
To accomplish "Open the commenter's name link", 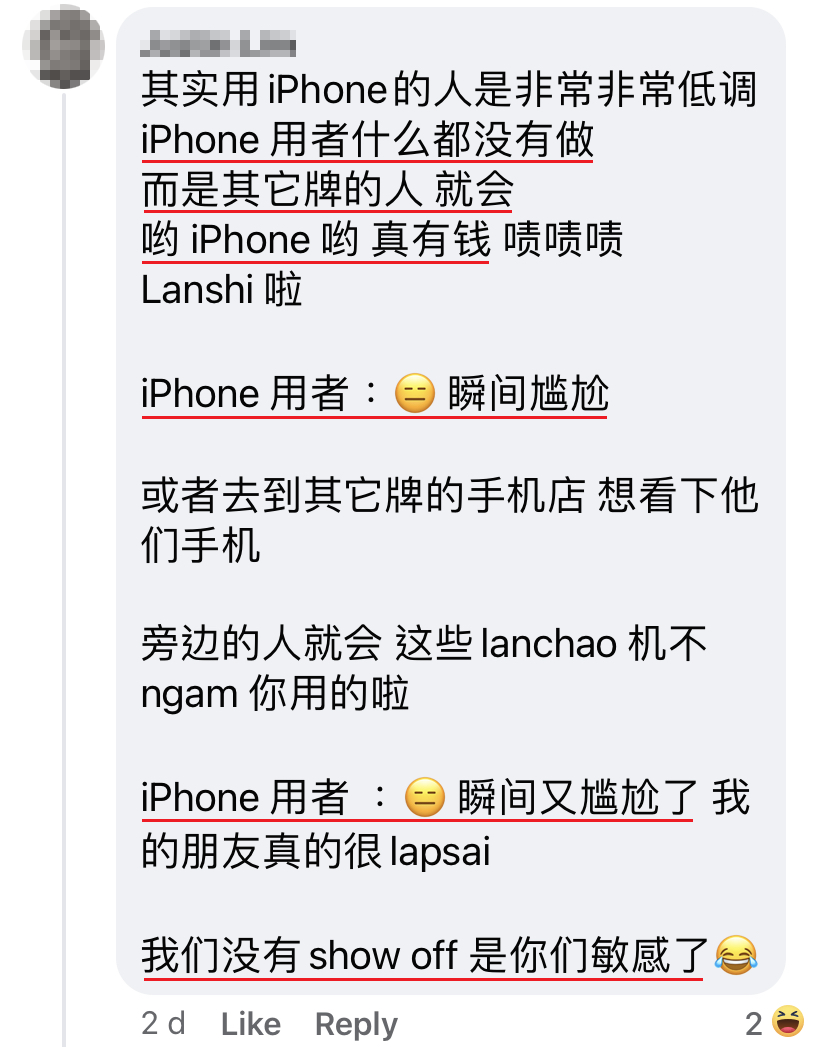I will (218, 43).
